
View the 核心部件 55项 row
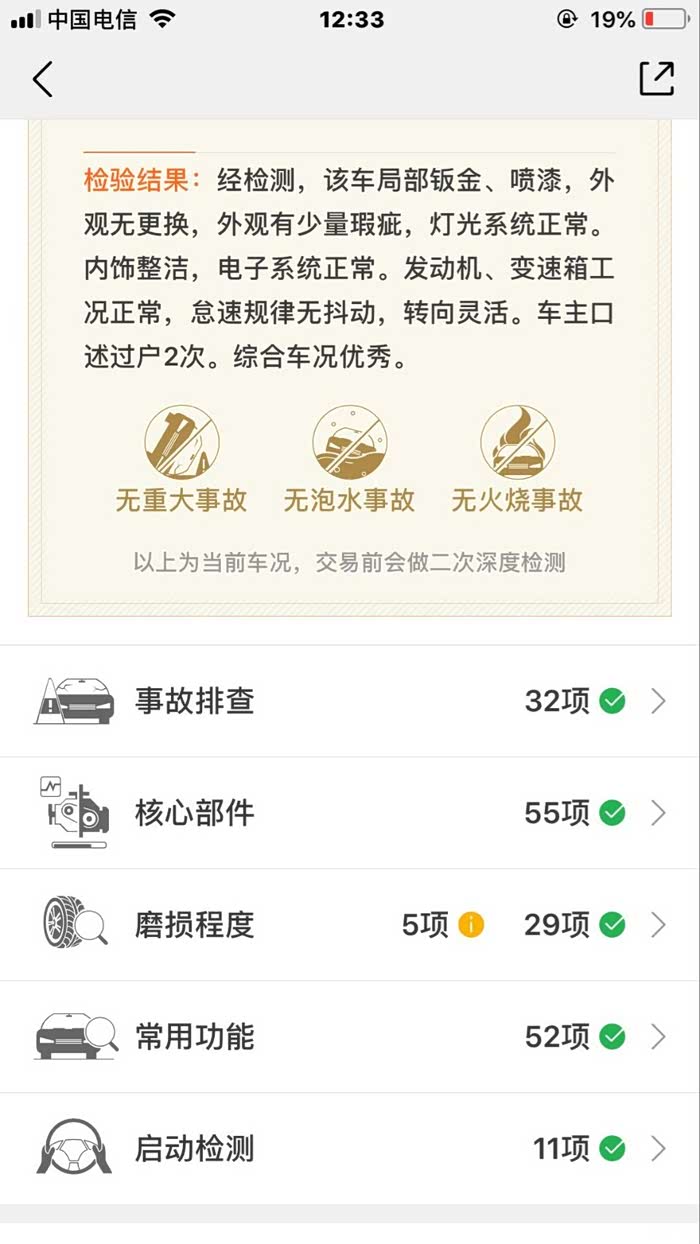pos(350,813)
